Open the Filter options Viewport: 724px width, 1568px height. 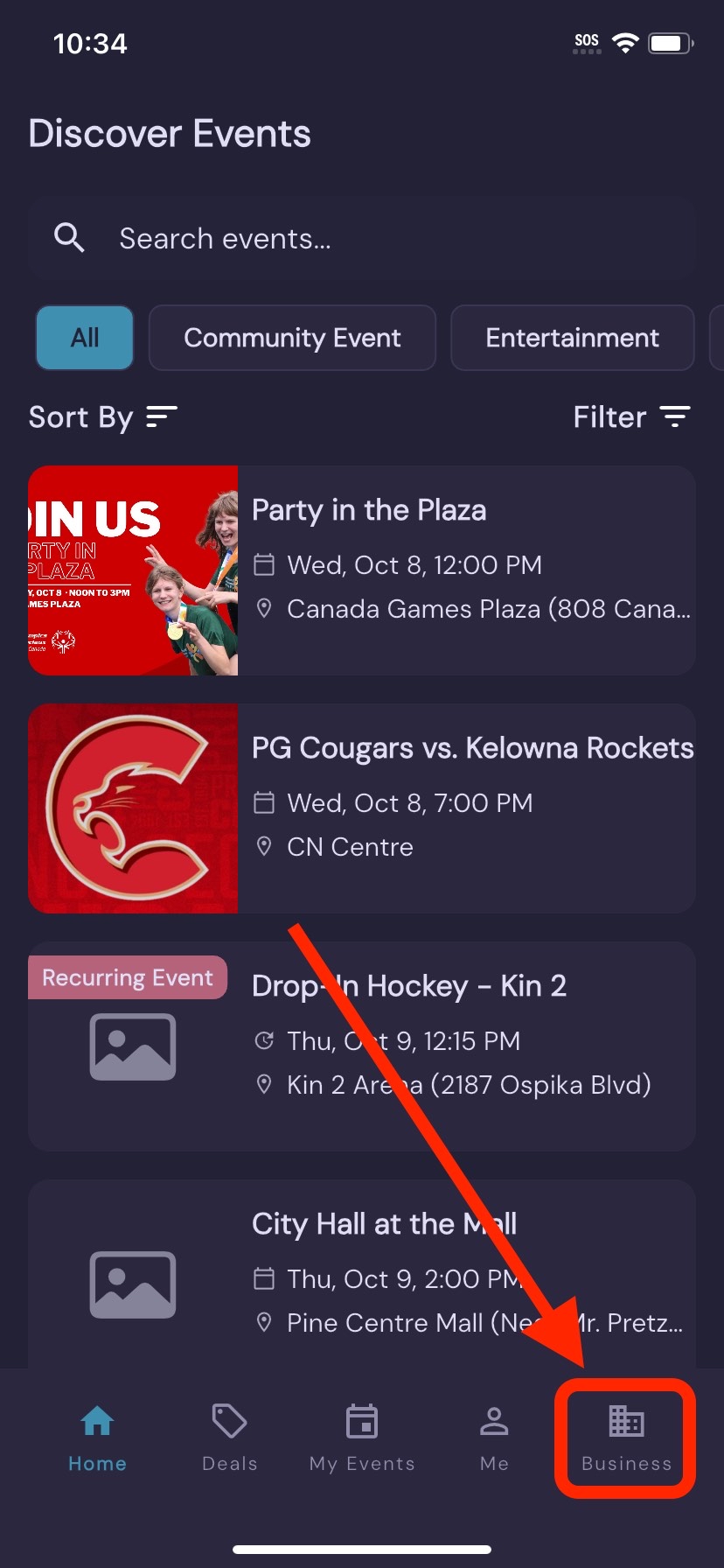(x=631, y=417)
